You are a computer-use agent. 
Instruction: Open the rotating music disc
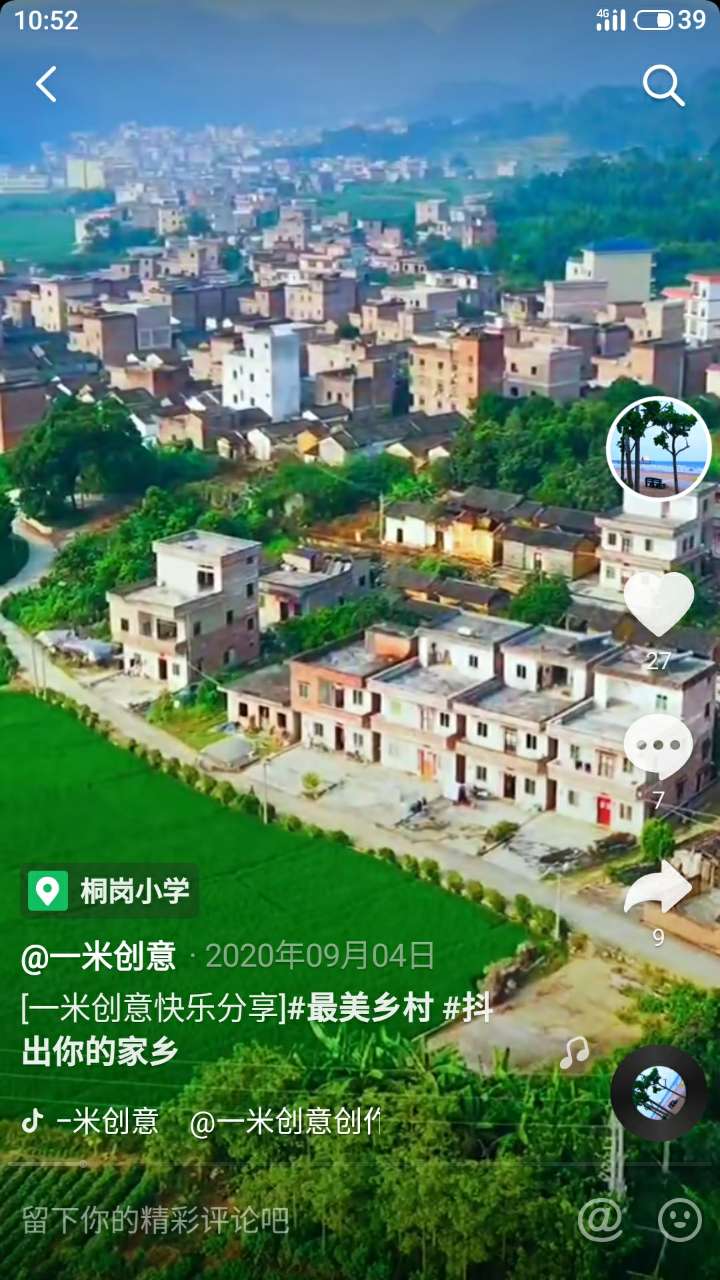[x=659, y=1093]
